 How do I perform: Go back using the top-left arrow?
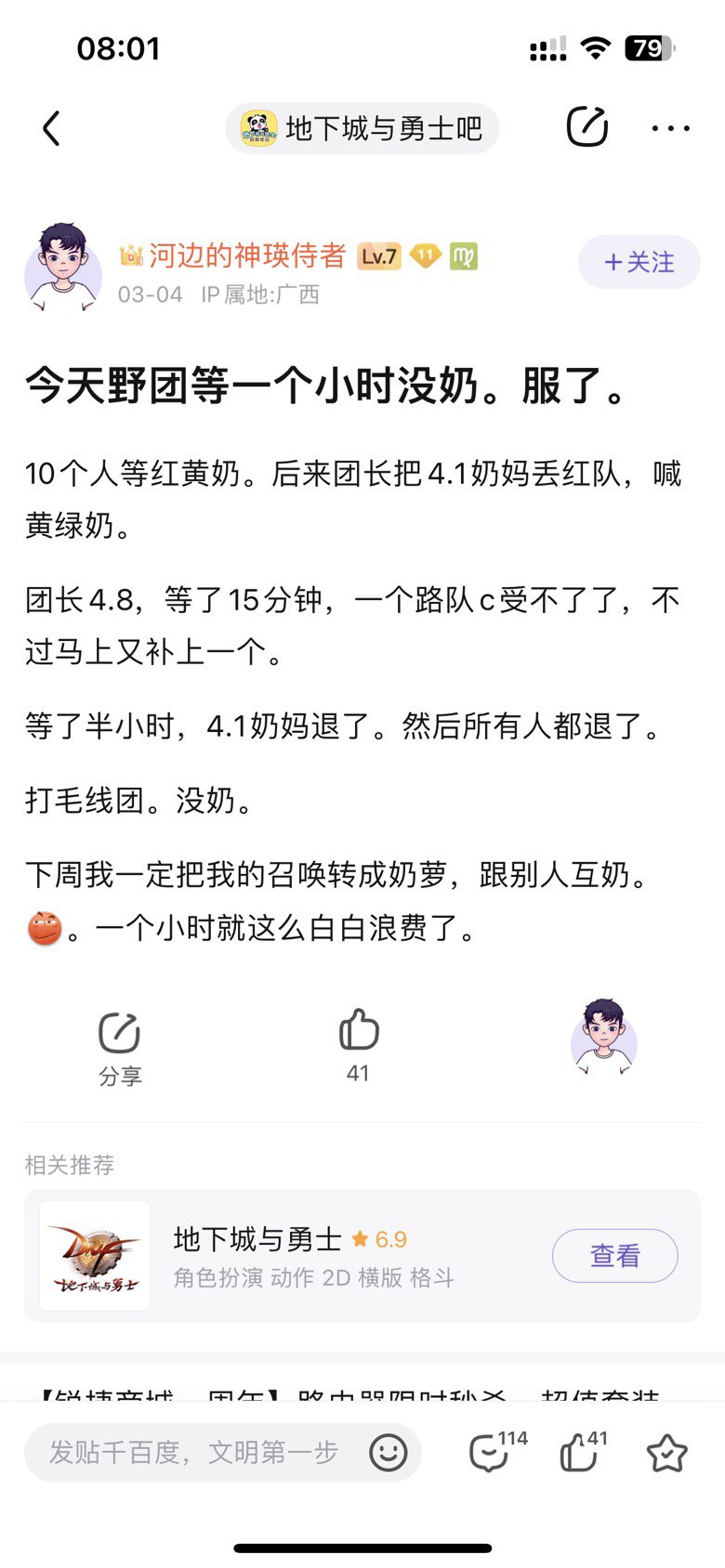pos(52,128)
